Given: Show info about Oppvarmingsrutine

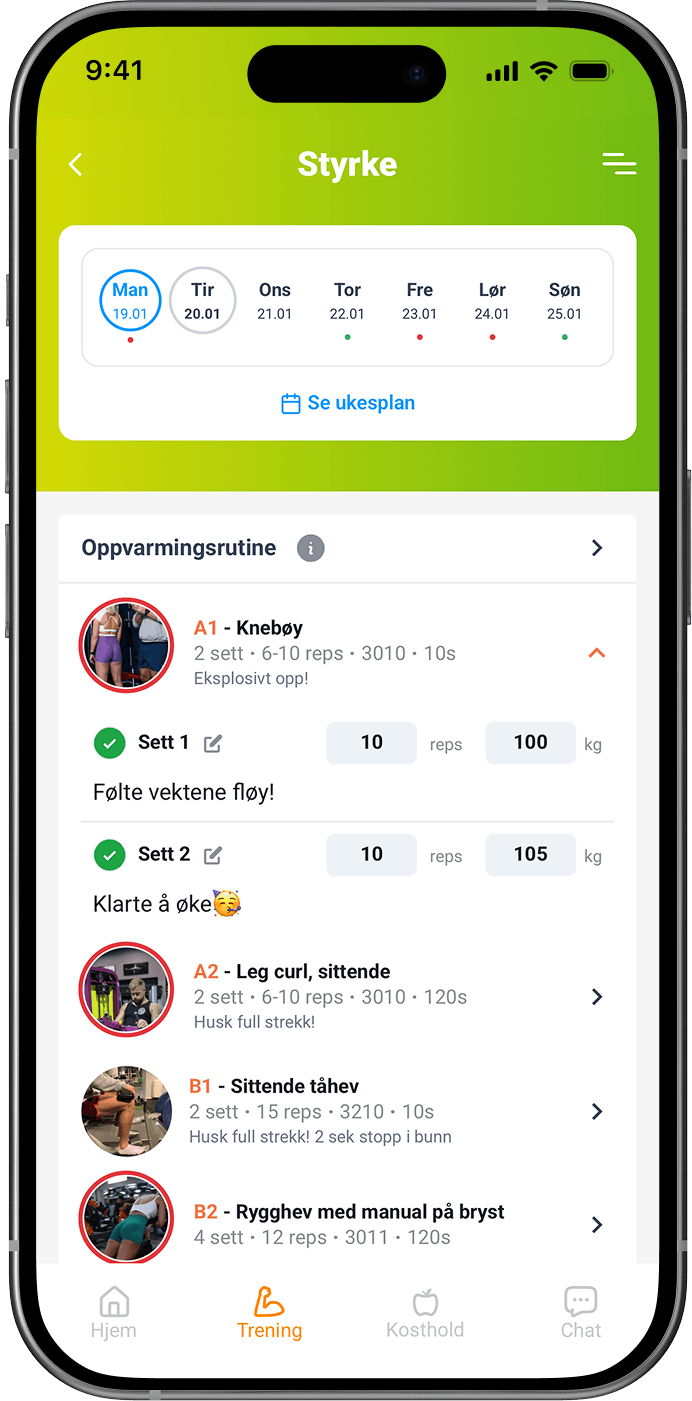Looking at the screenshot, I should pyautogui.click(x=311, y=548).
